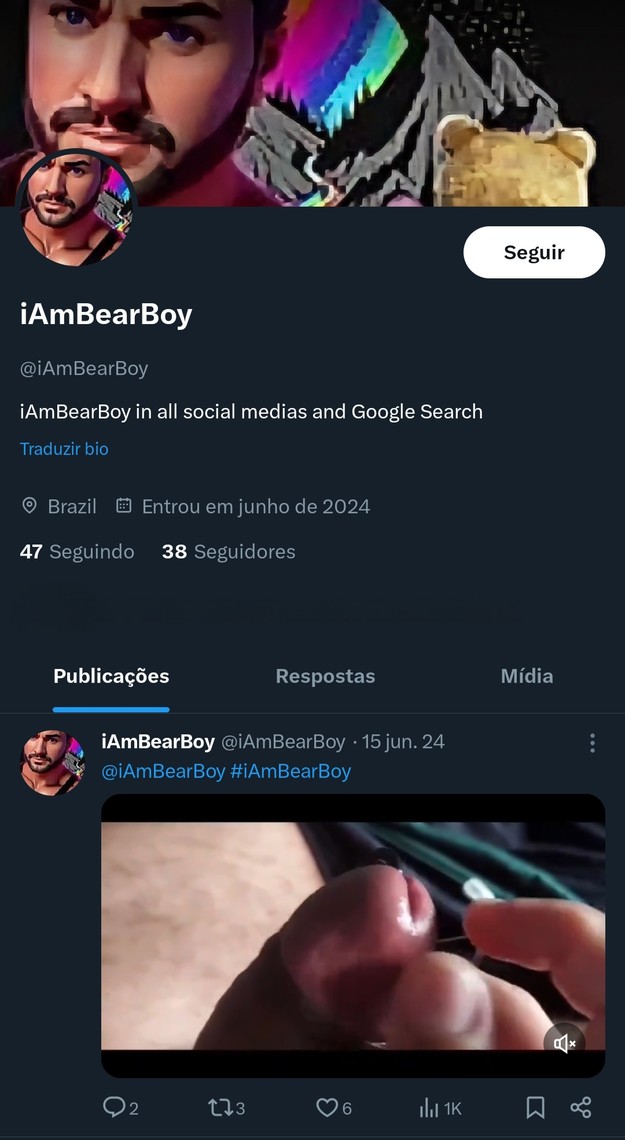Switch to the Mídia tab

pyautogui.click(x=527, y=676)
